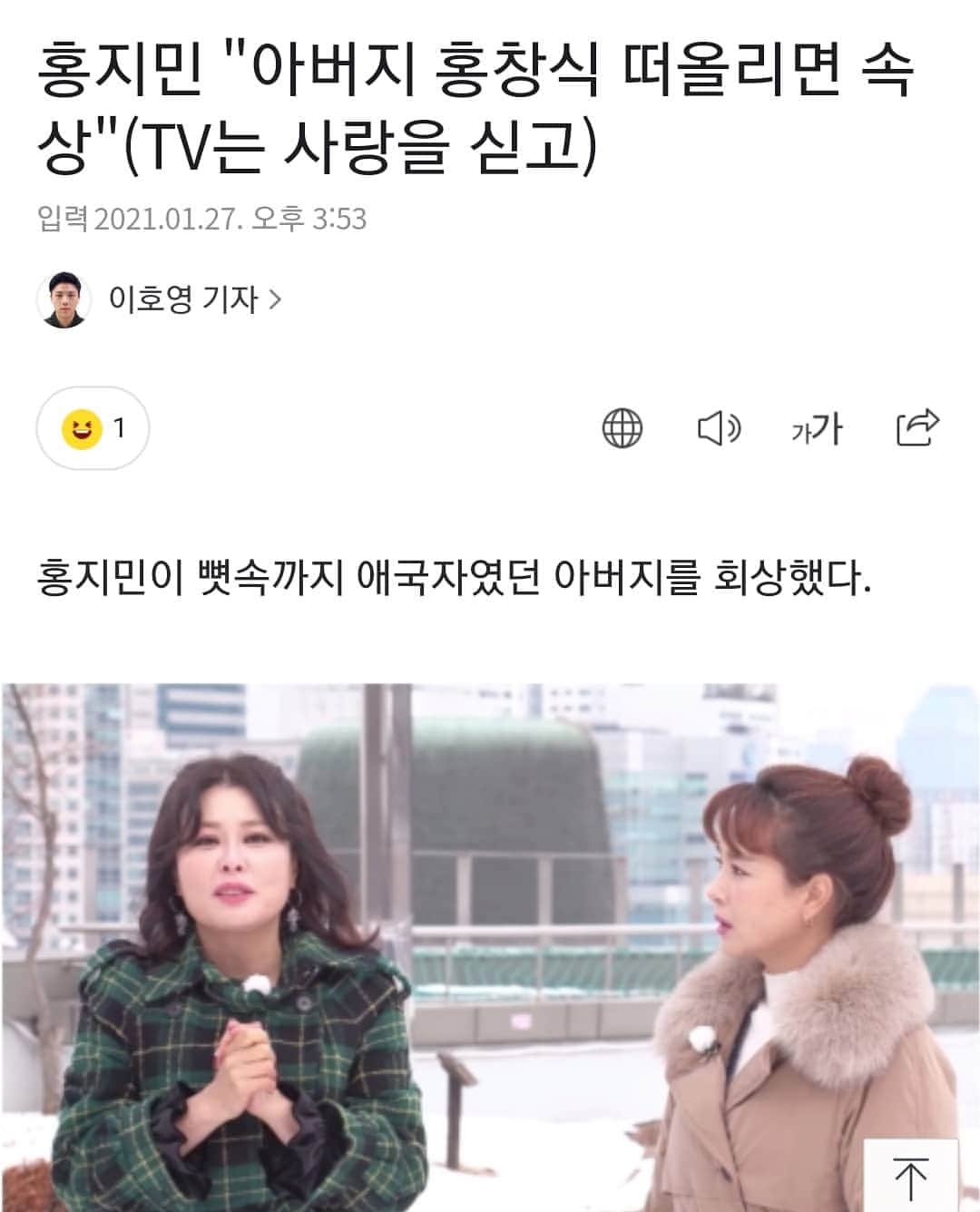This screenshot has width=980, height=1212.
Task: Tap the emoji reaction button
Action: (x=93, y=428)
